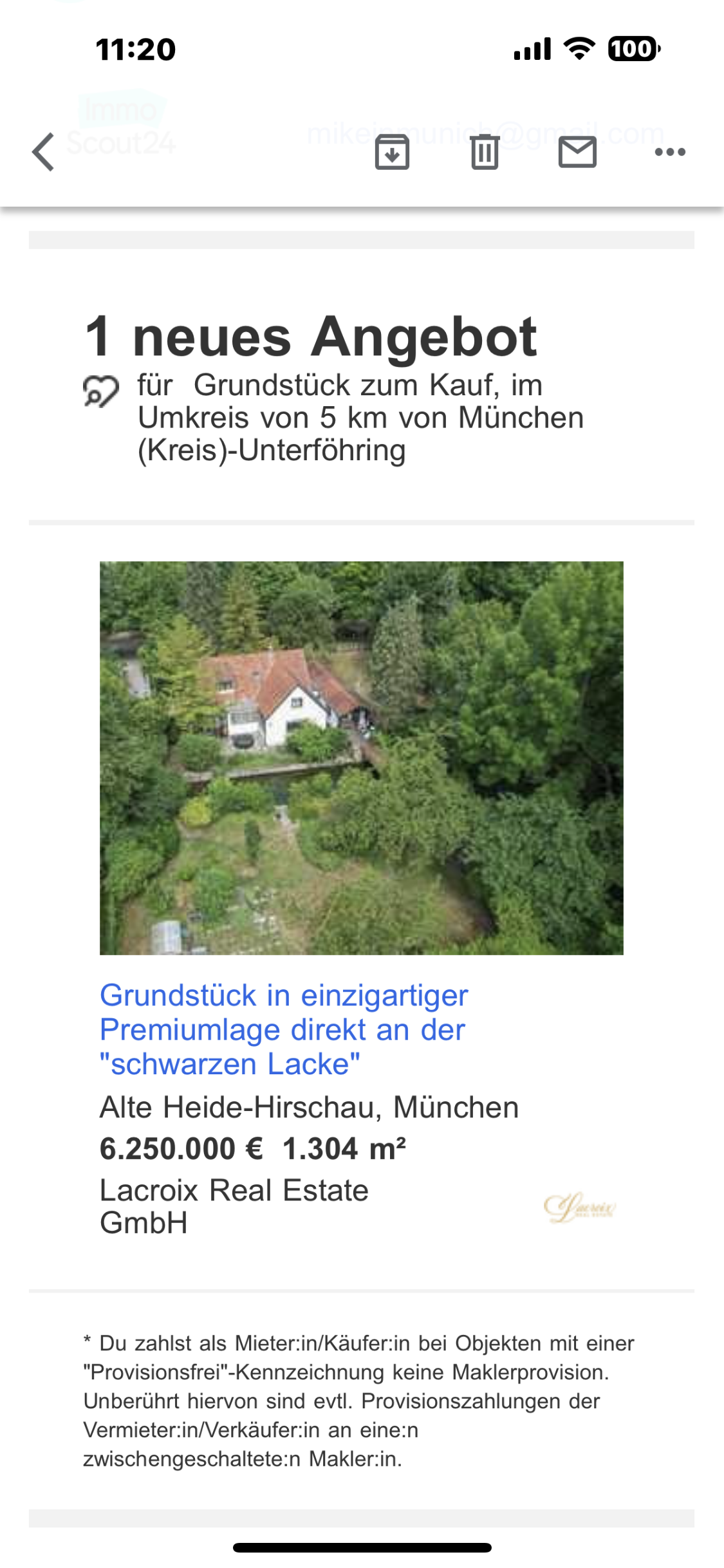Archive this email
Image resolution: width=724 pixels, height=1568 pixels.
pyautogui.click(x=392, y=153)
